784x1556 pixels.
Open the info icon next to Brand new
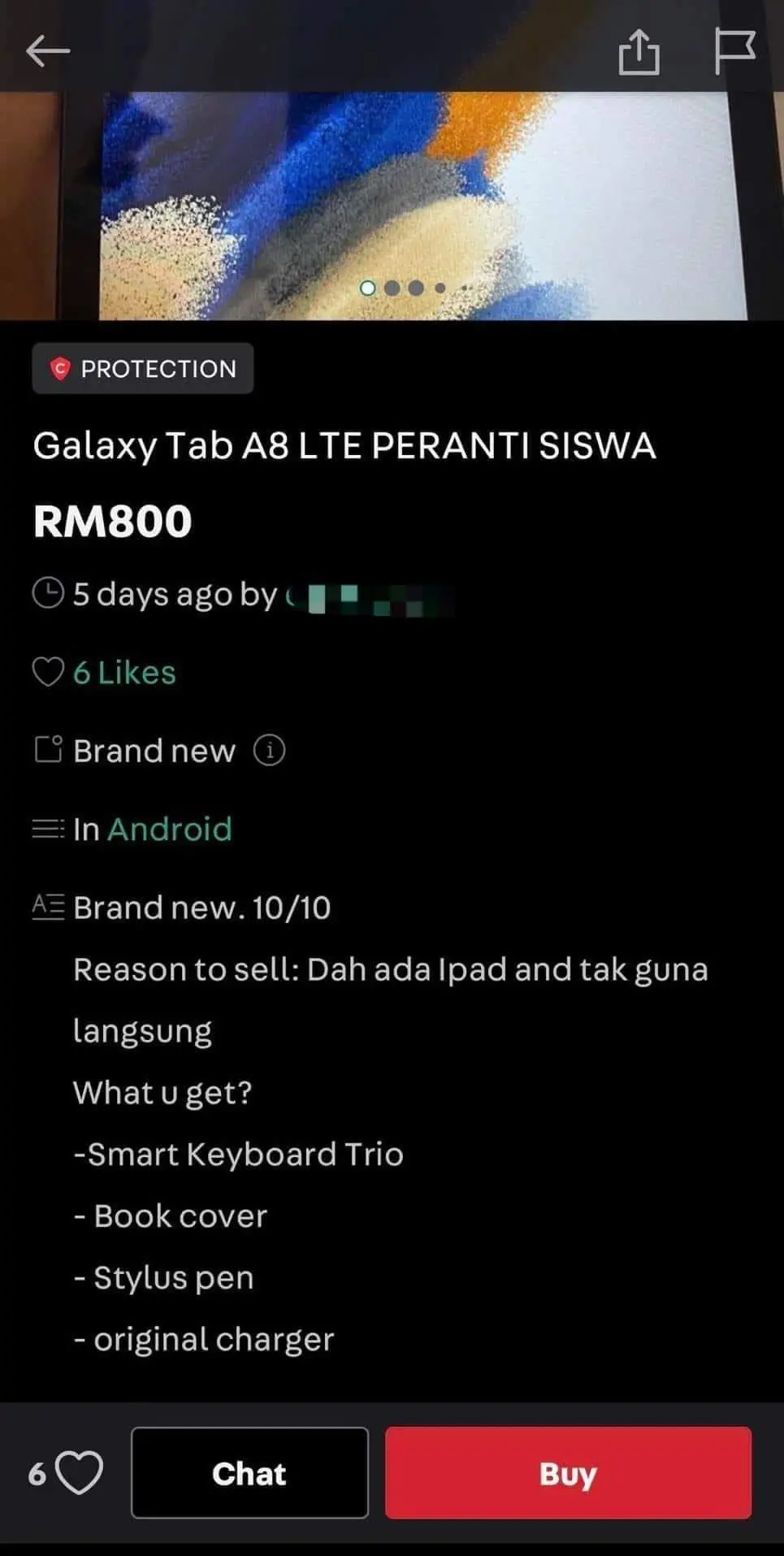(x=269, y=750)
